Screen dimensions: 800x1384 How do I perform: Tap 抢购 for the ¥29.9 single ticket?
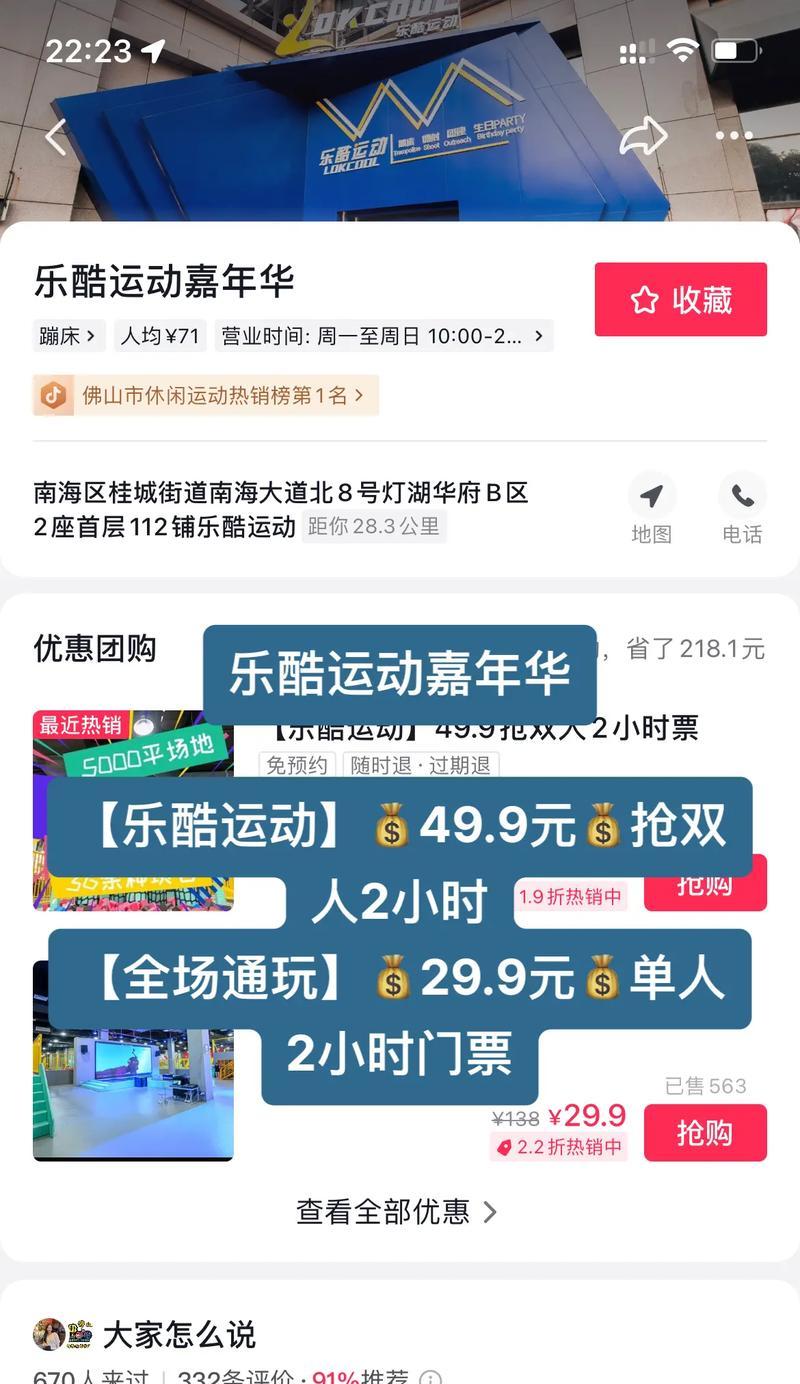[705, 1133]
